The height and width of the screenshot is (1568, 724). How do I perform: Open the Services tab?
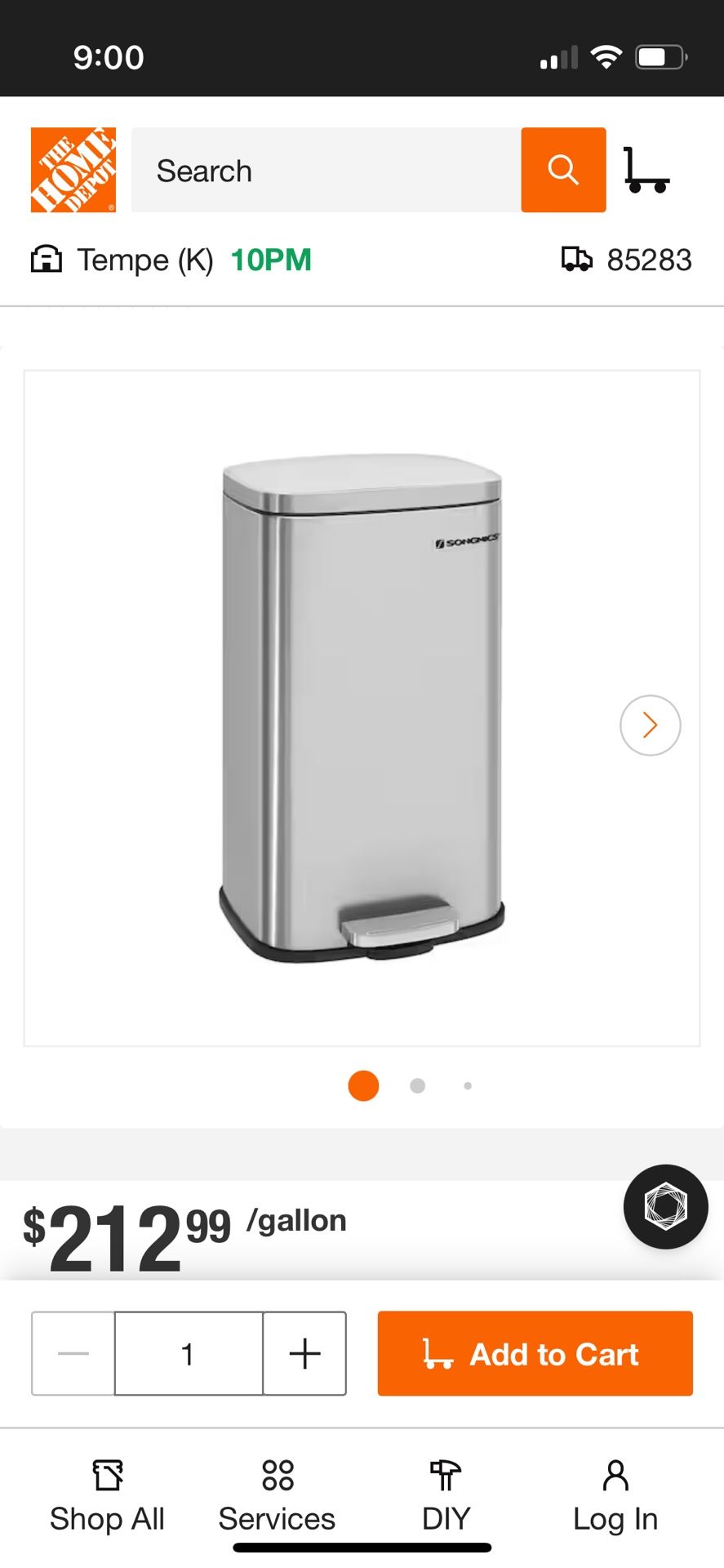coord(277,1498)
